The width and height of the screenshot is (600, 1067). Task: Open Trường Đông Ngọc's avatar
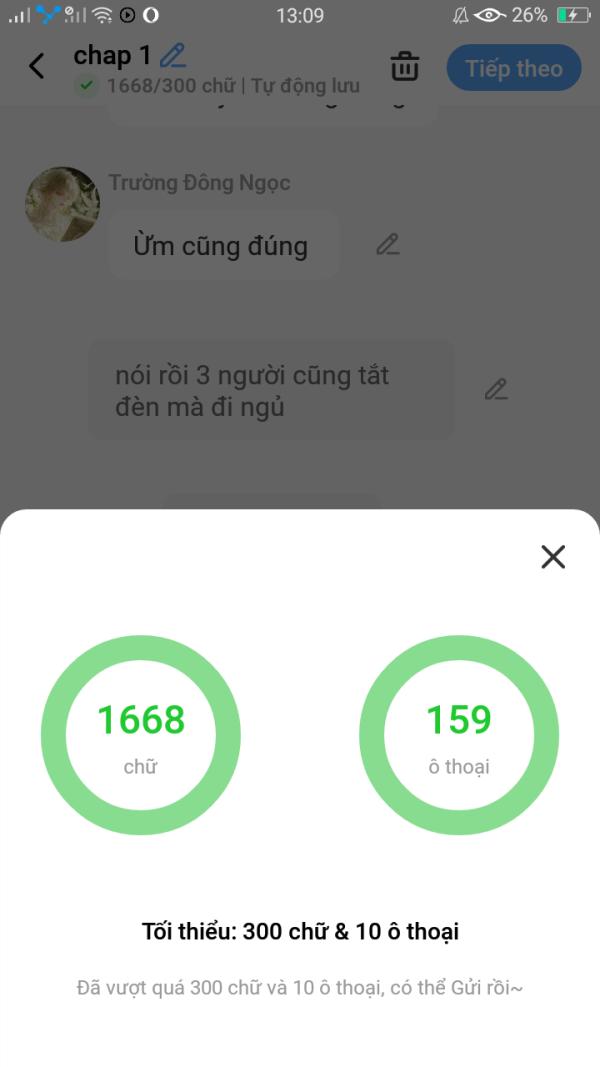tap(62, 204)
